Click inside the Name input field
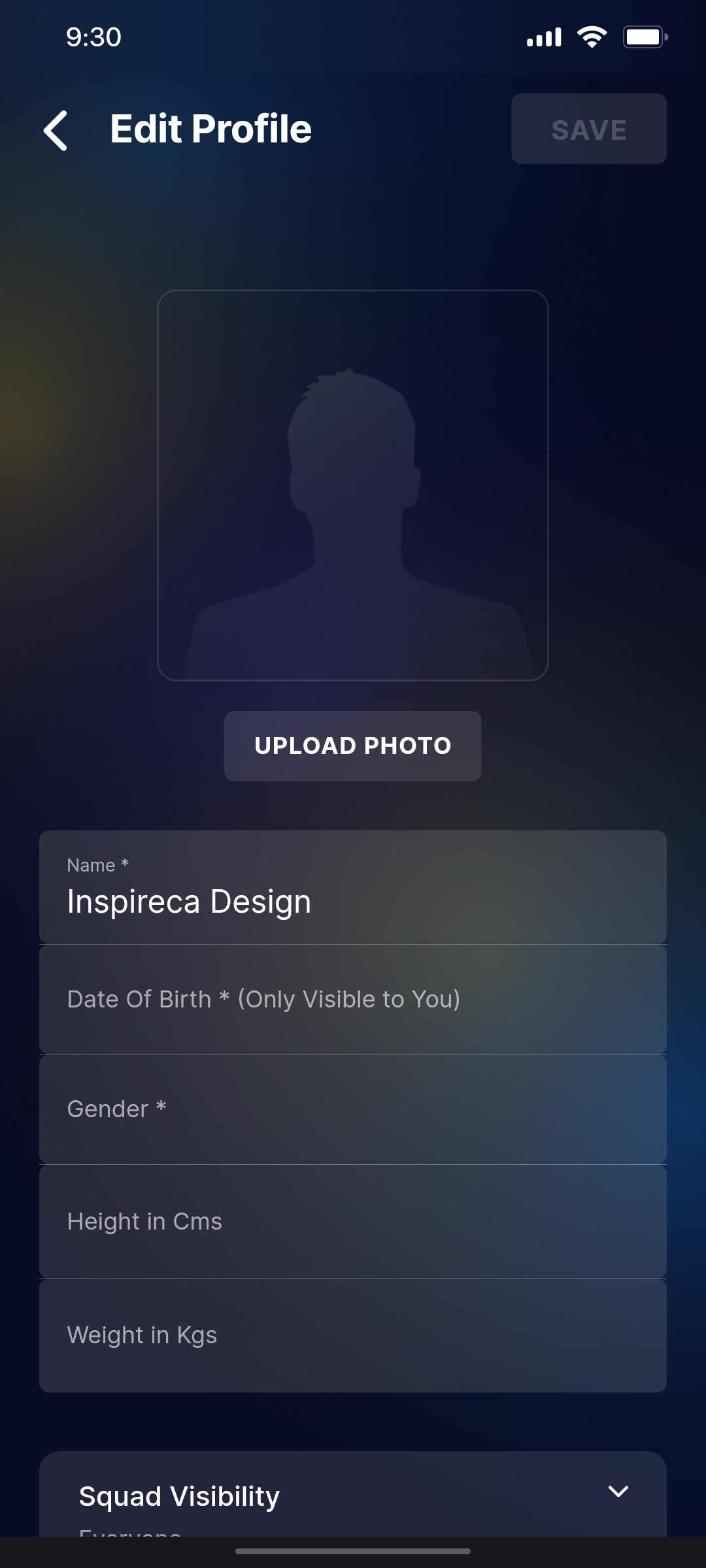Screen dimensions: 706x1568 [353, 887]
